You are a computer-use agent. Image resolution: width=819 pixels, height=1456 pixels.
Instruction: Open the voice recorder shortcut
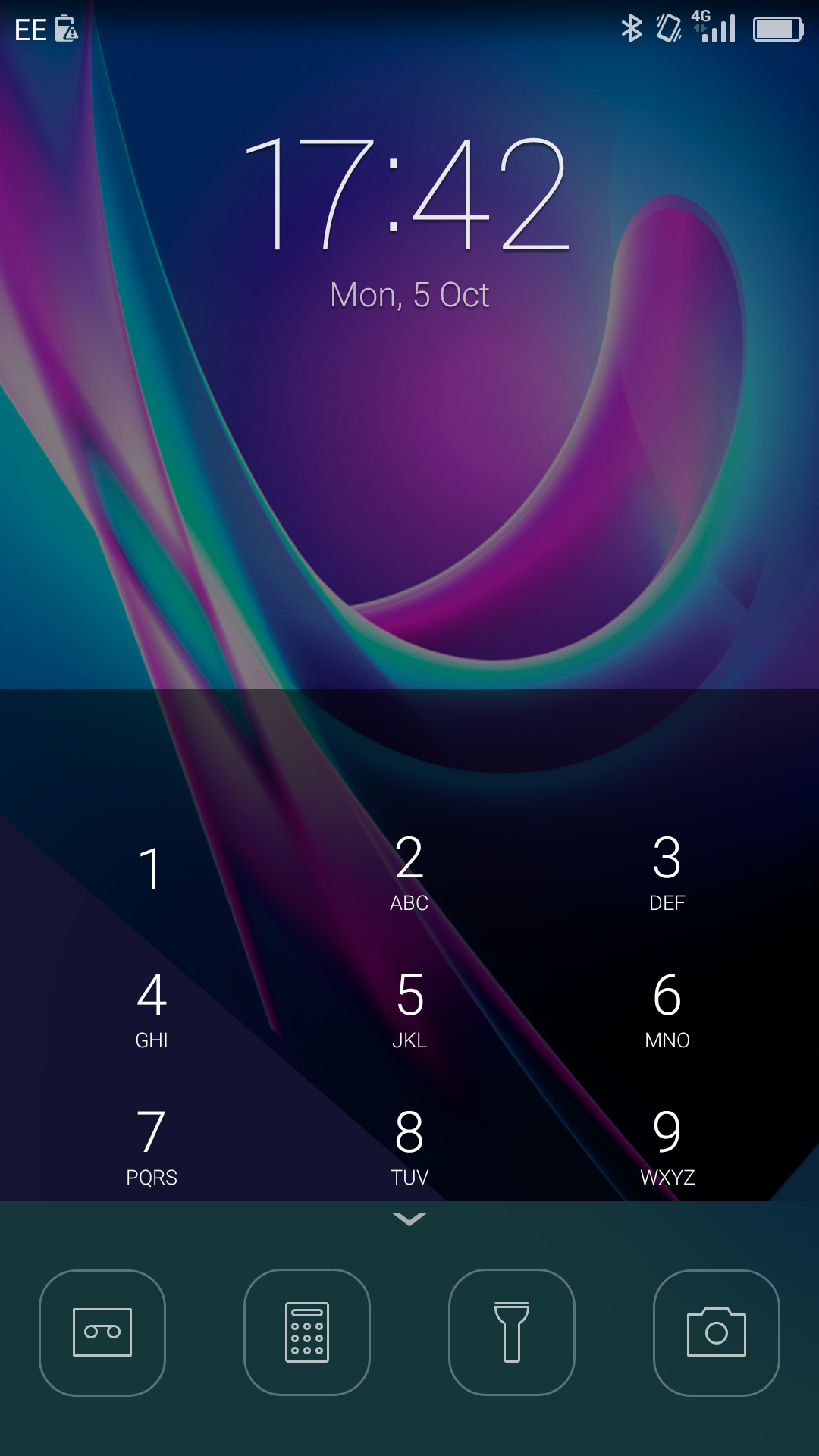pos(102,1332)
